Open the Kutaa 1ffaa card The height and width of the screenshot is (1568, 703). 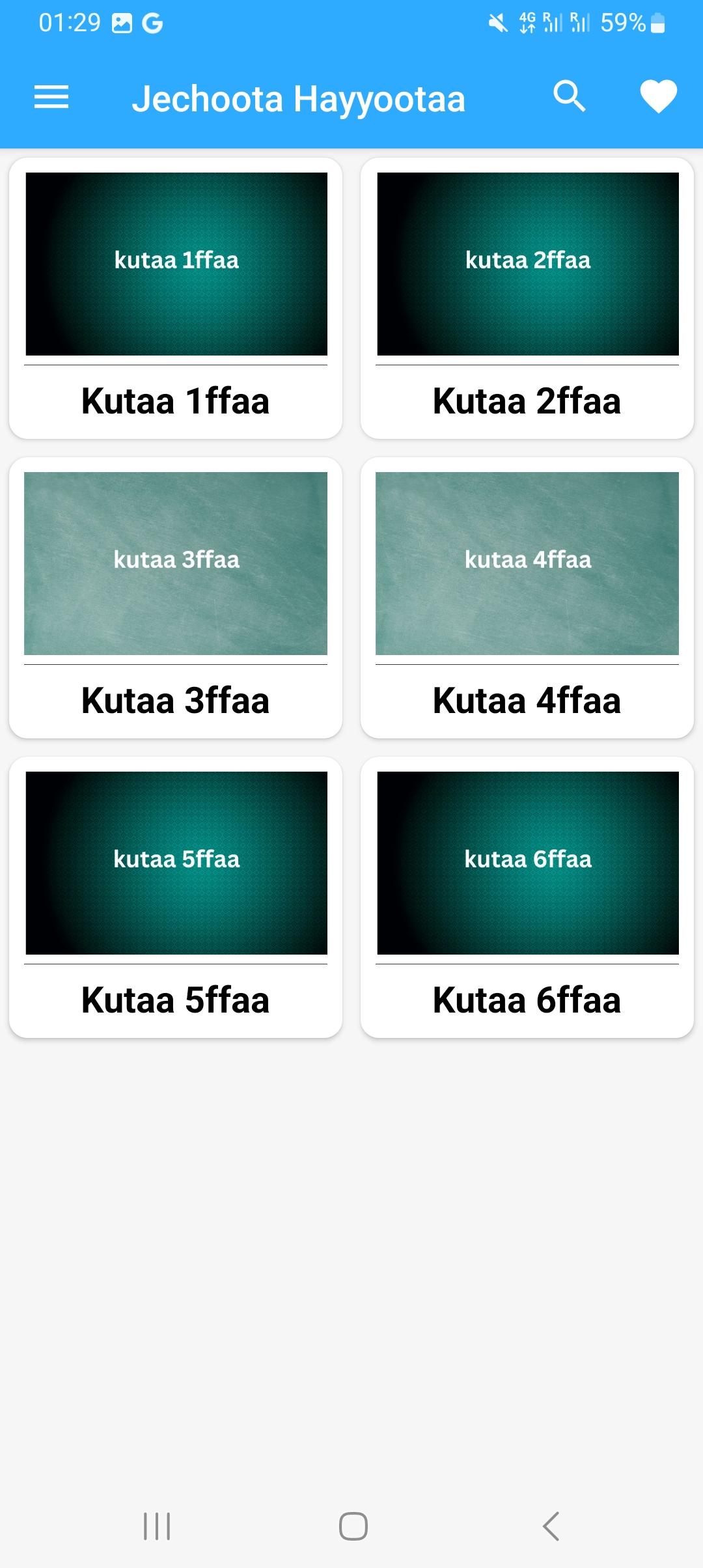(176, 298)
